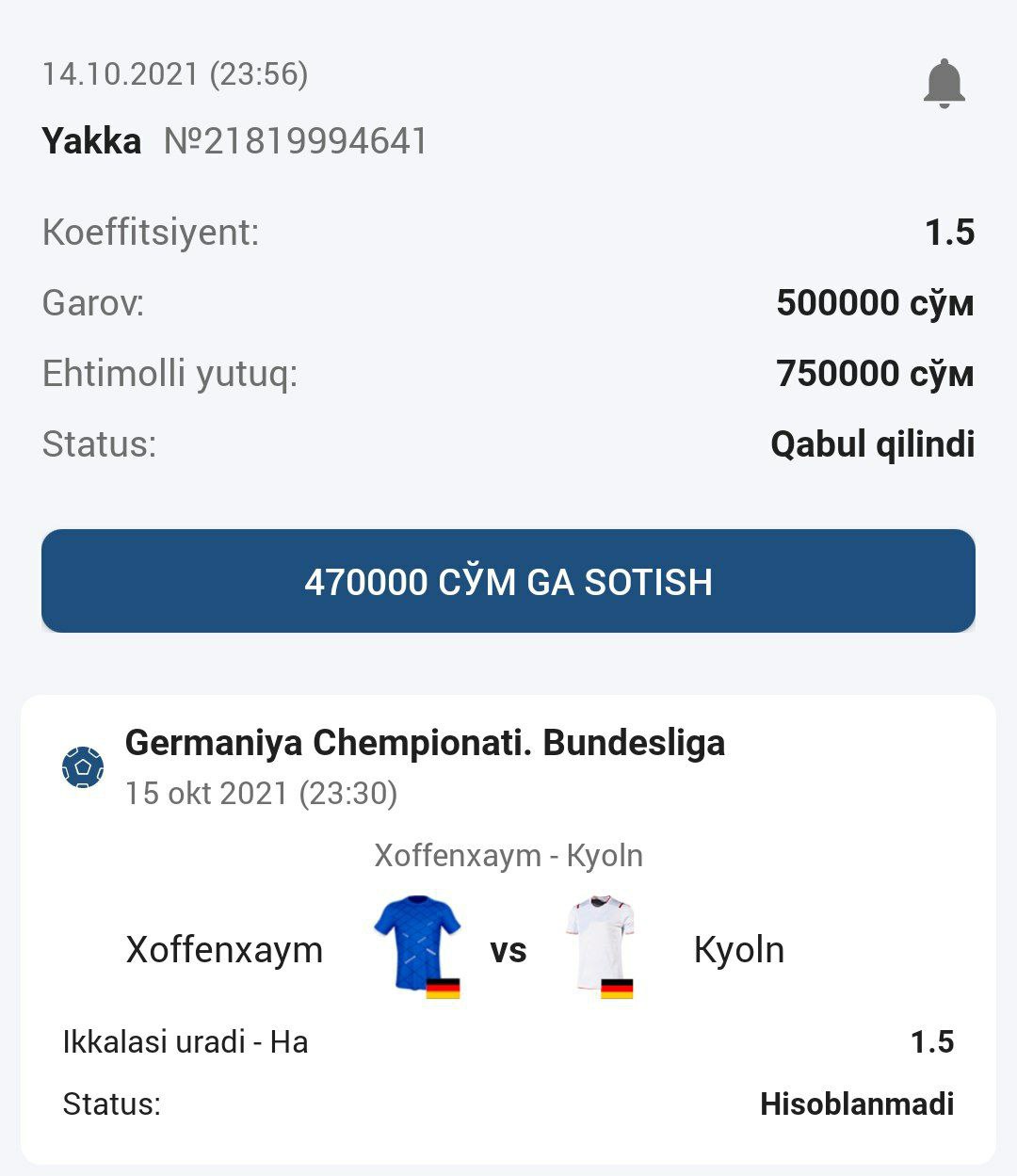1017x1176 pixels.
Task: Sell the bet for 470000 сўм
Action: pyautogui.click(x=508, y=581)
